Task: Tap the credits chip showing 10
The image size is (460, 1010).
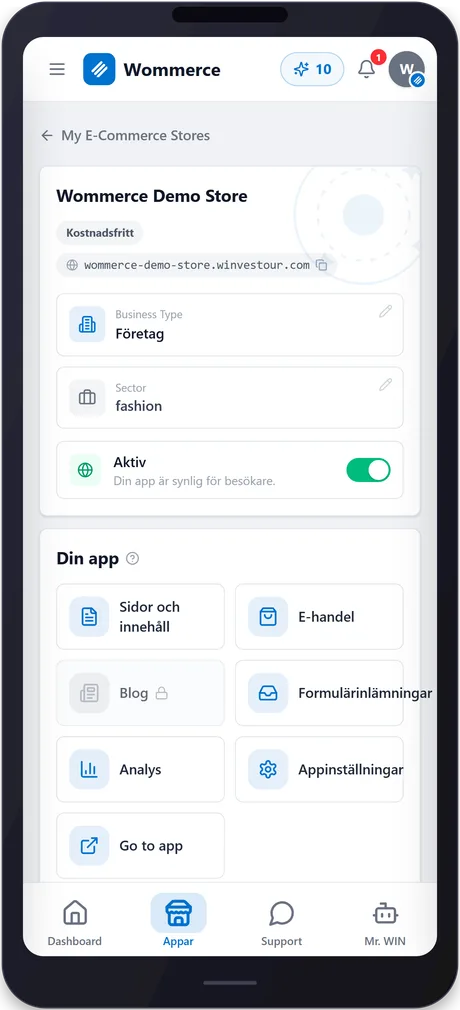Action: 312,69
